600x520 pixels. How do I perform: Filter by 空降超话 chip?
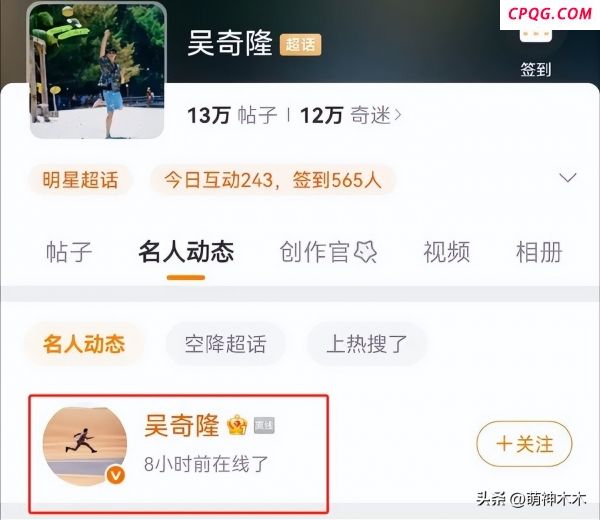tap(225, 345)
